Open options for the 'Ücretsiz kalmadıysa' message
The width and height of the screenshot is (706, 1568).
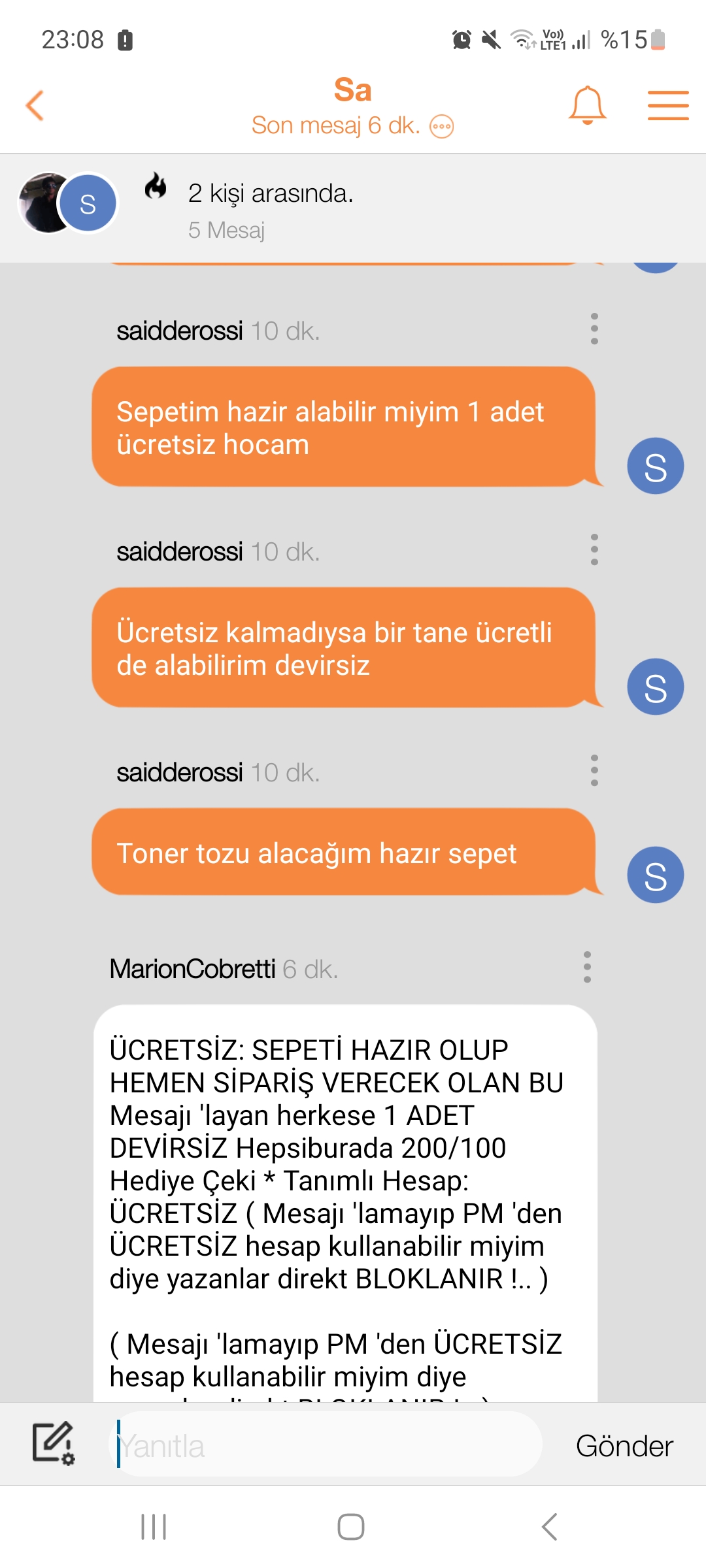point(594,549)
